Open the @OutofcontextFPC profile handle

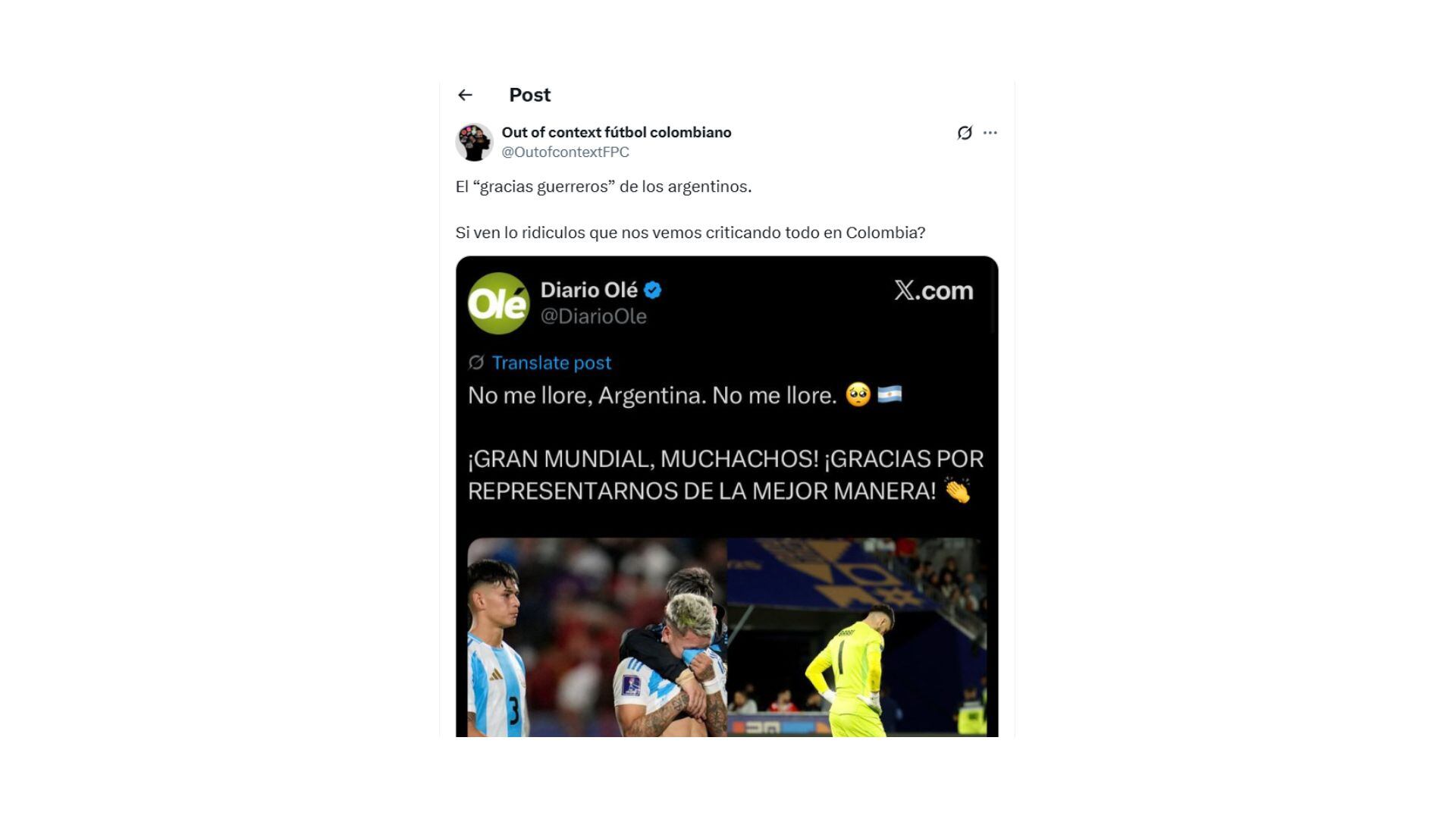pos(565,152)
